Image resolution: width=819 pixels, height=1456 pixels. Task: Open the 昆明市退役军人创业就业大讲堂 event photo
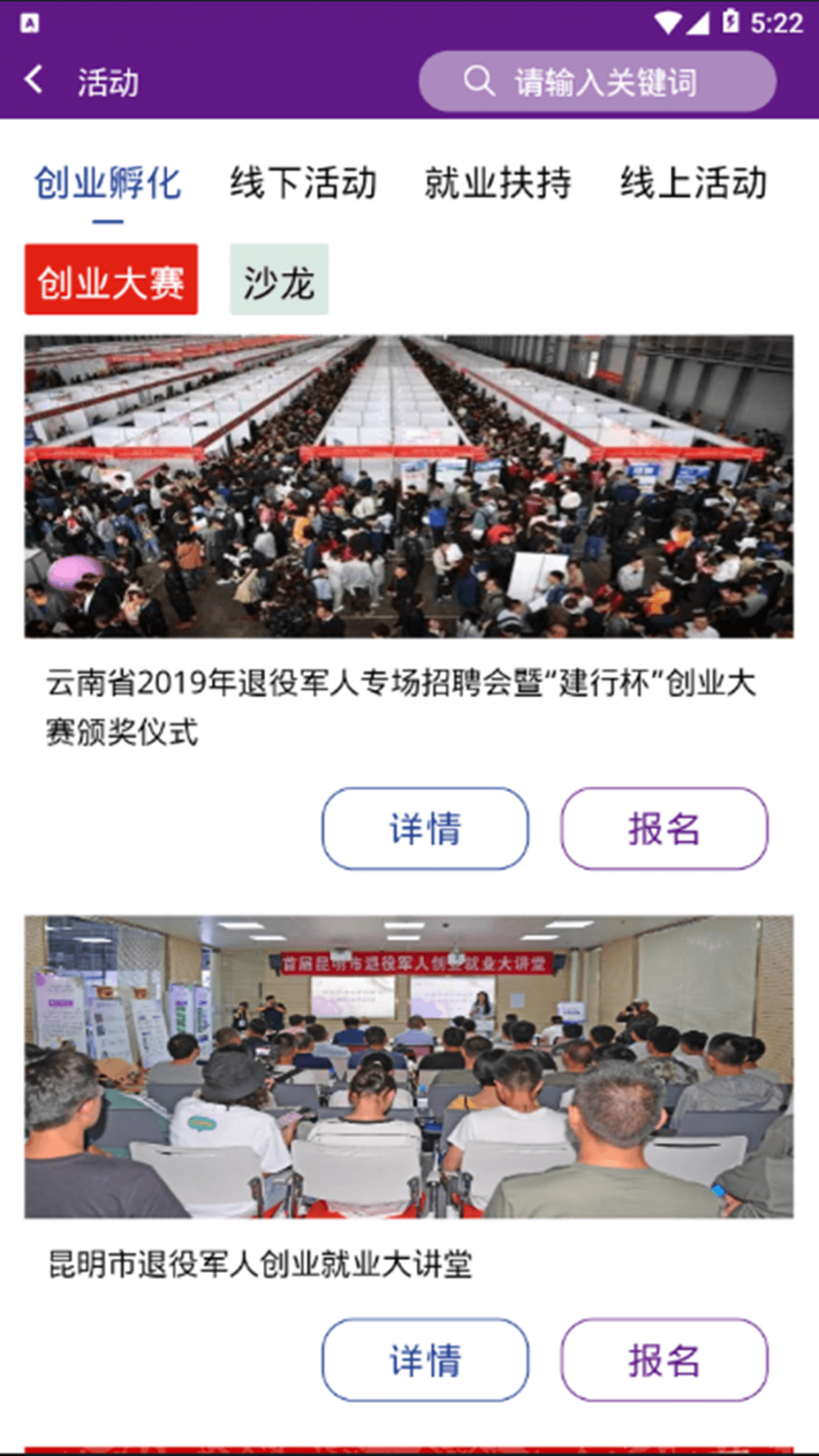pyautogui.click(x=409, y=1067)
